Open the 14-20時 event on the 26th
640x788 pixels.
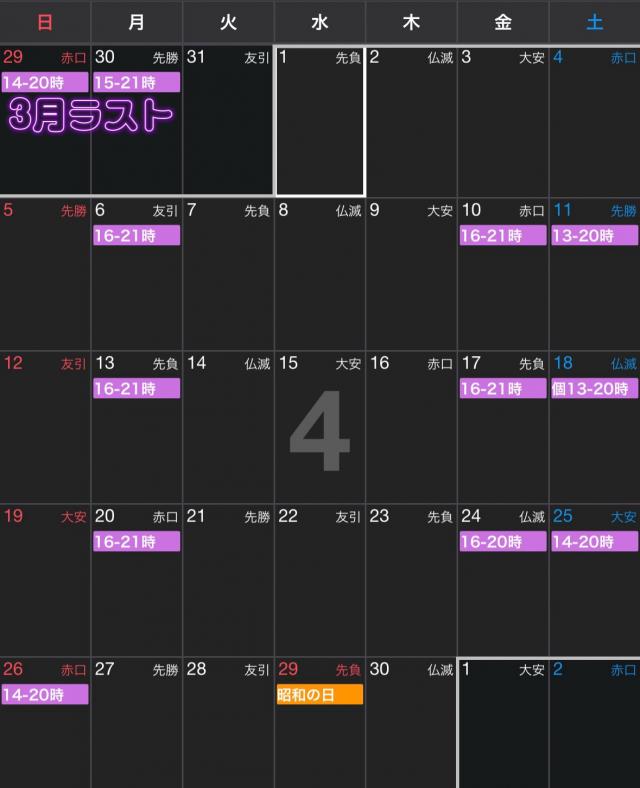tap(45, 695)
